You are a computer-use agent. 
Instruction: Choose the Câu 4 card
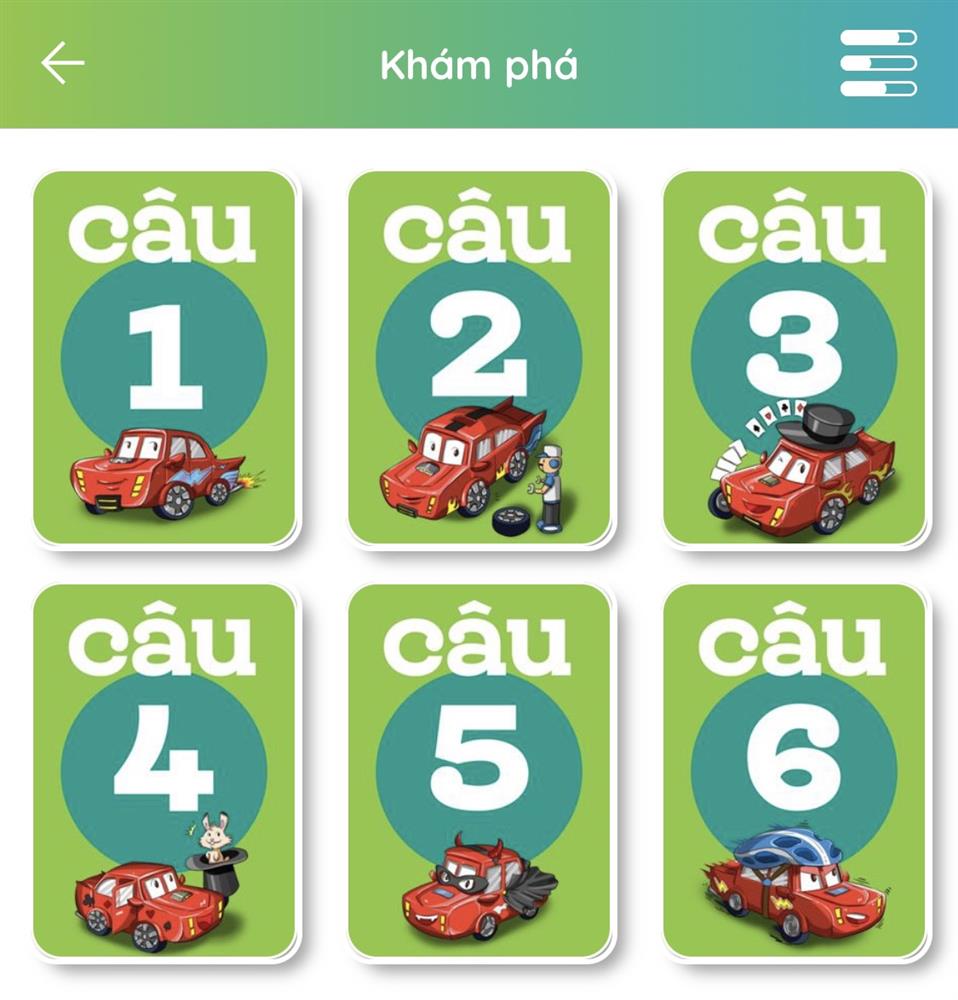165,772
